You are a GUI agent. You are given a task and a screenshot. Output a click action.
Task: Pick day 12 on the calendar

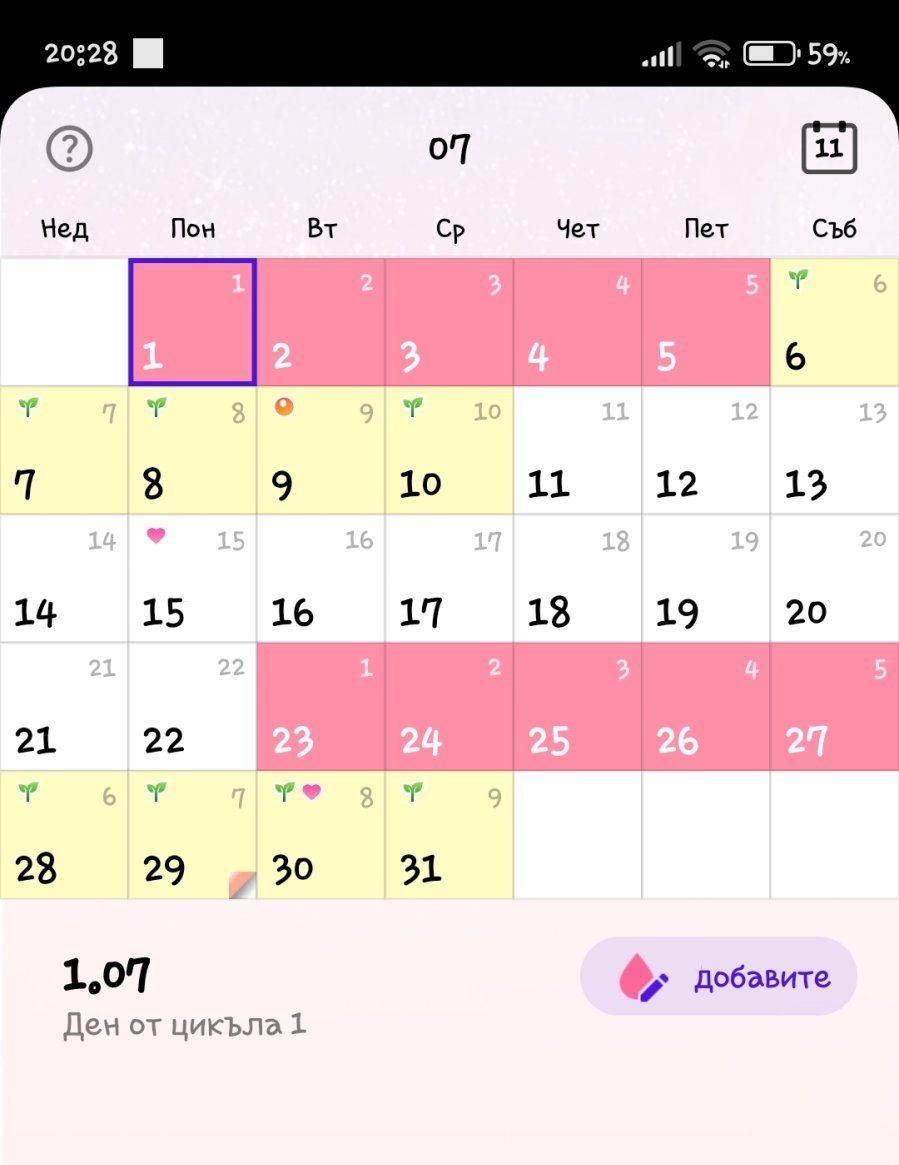coord(705,450)
